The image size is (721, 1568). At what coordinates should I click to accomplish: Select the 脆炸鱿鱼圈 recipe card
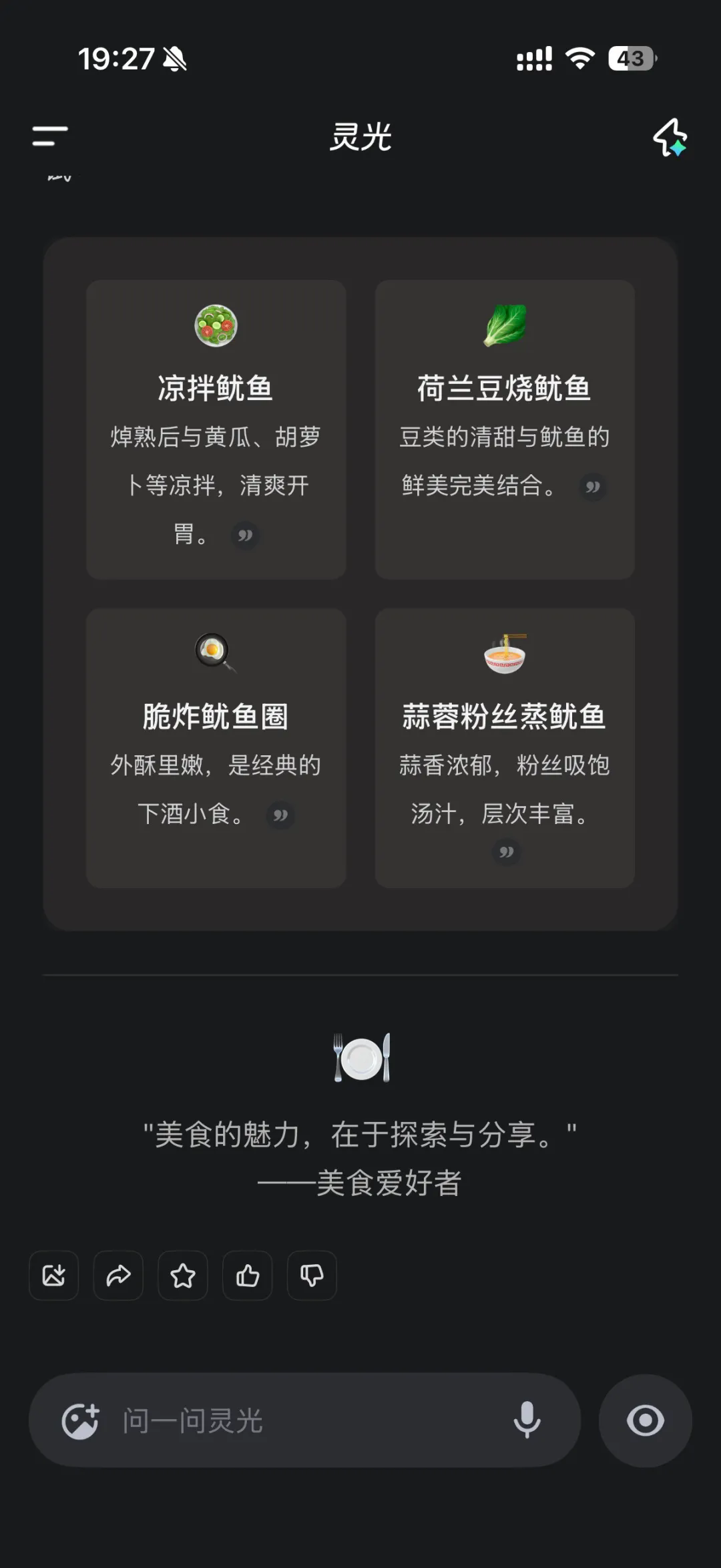(x=215, y=745)
